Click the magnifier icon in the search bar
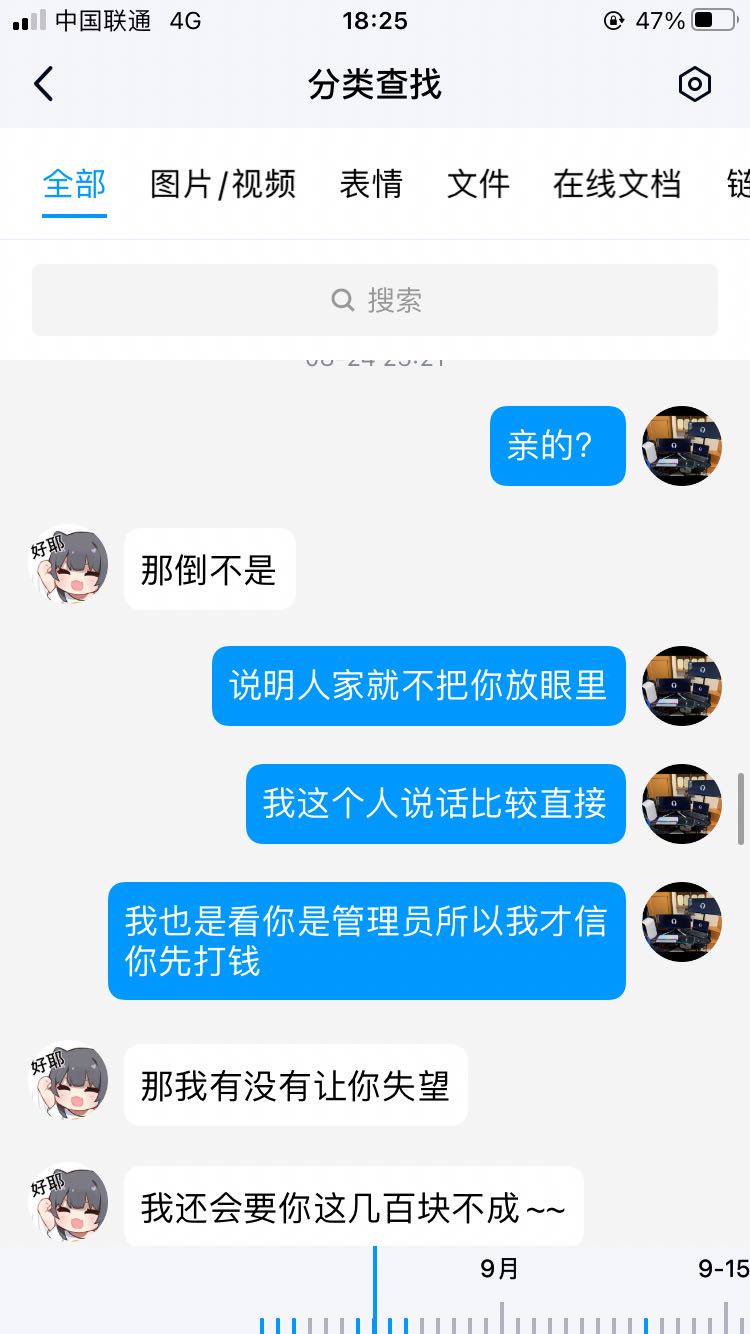 [x=341, y=299]
